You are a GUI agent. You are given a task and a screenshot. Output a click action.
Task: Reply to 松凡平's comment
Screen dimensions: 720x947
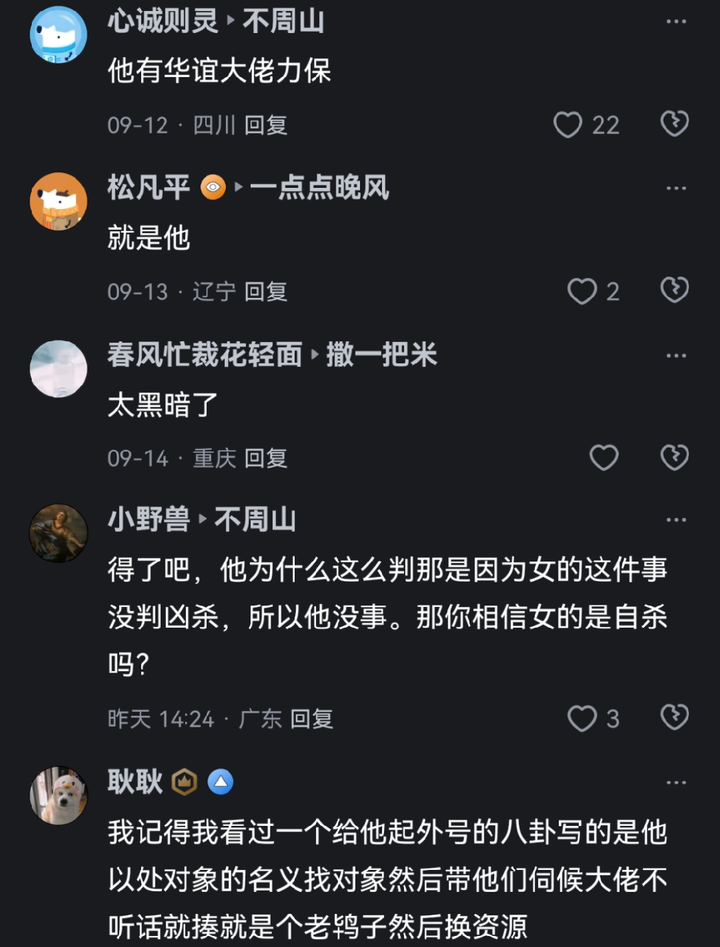click(x=266, y=291)
